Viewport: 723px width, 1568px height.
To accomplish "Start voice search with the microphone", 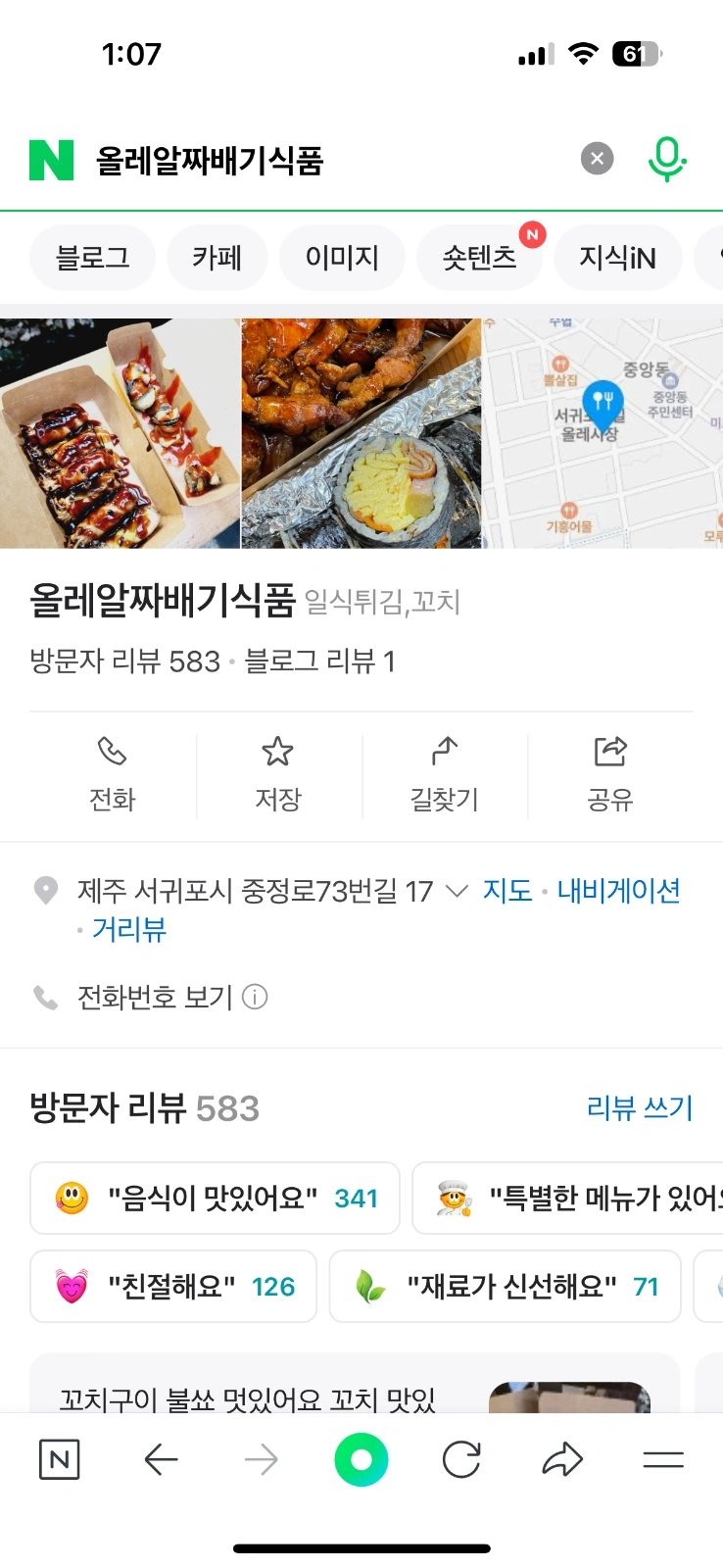I will (667, 159).
